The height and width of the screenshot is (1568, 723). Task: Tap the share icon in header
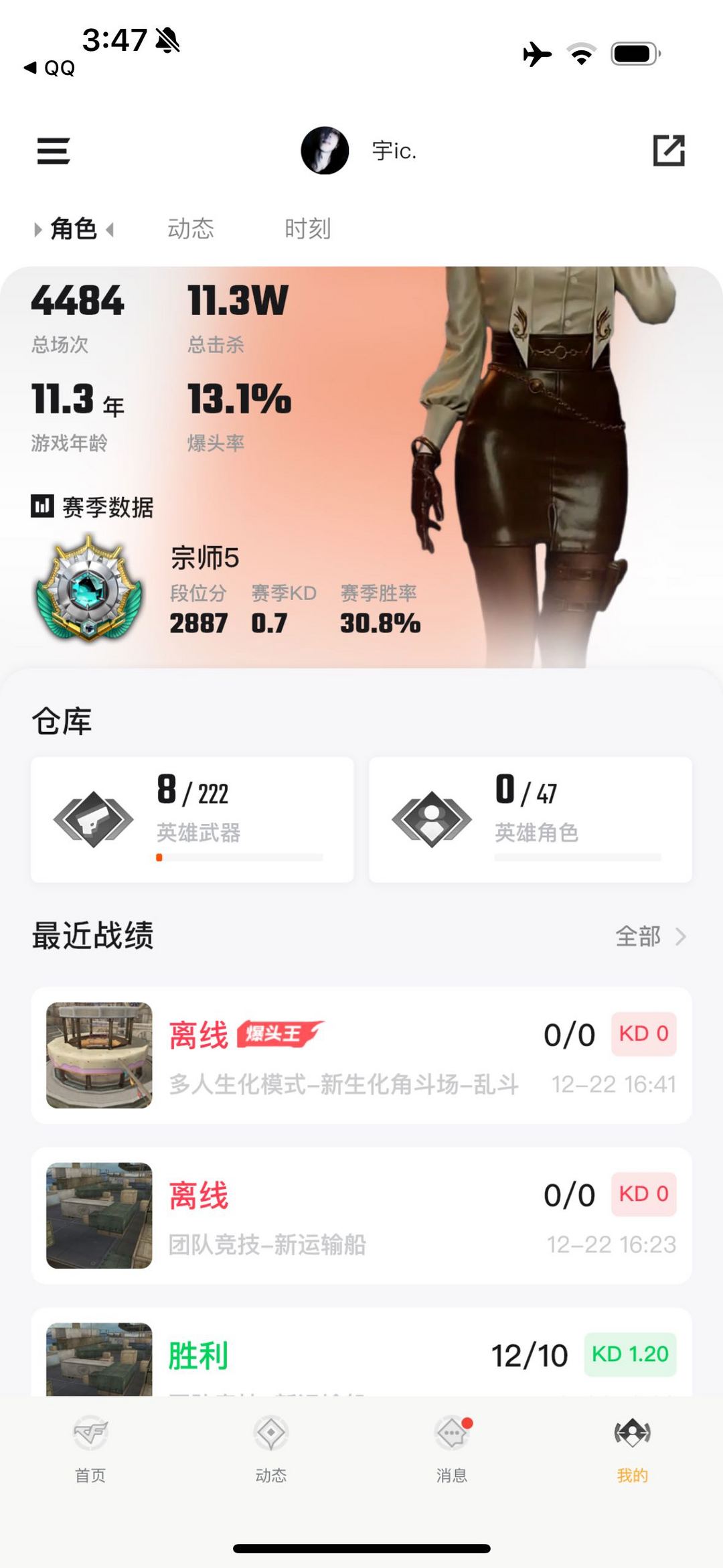[x=668, y=151]
